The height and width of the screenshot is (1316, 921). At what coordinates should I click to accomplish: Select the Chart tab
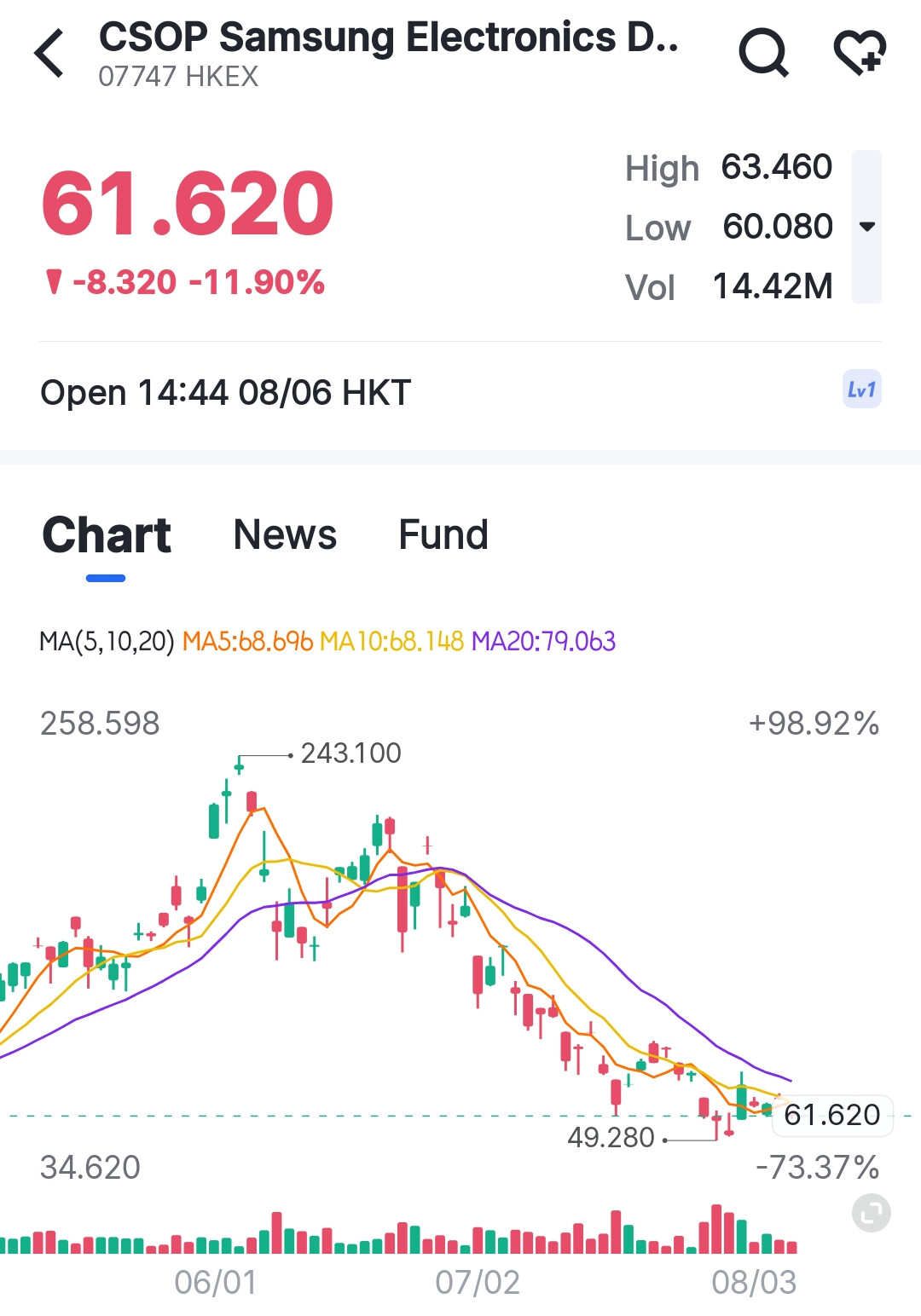(107, 535)
